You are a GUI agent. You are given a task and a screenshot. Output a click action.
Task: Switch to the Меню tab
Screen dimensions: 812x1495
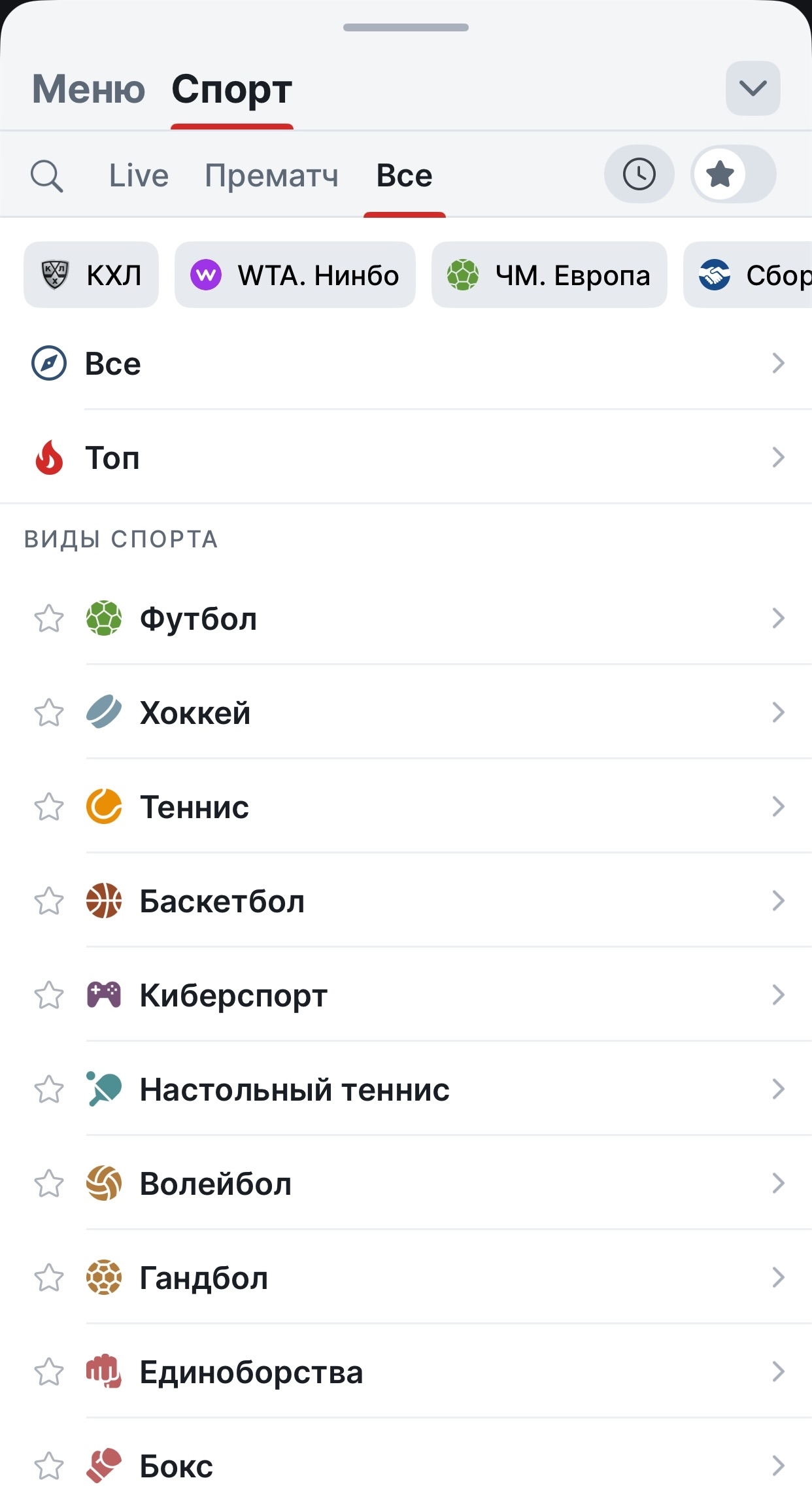pyautogui.click(x=89, y=89)
